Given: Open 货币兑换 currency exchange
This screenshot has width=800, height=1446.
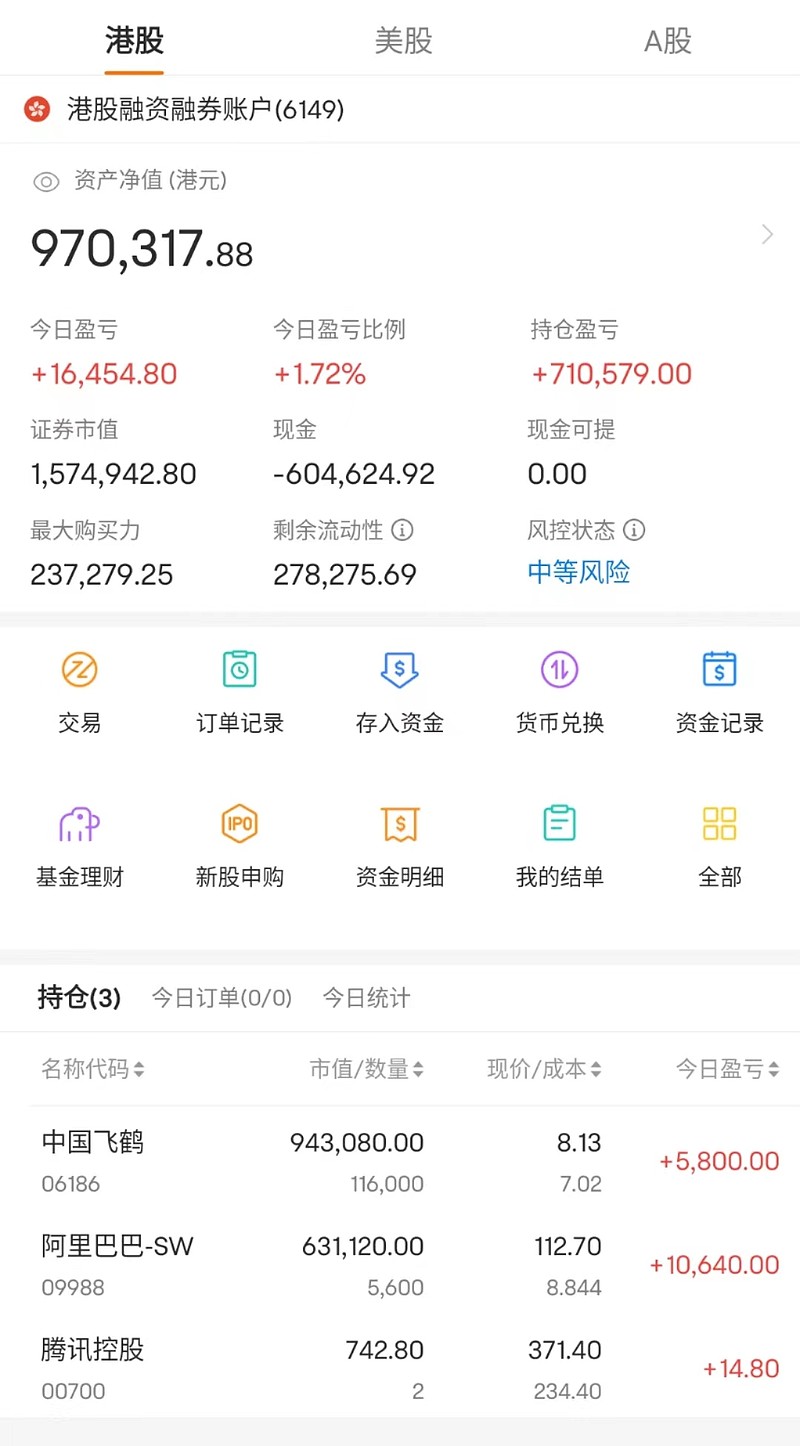Looking at the screenshot, I should [560, 691].
